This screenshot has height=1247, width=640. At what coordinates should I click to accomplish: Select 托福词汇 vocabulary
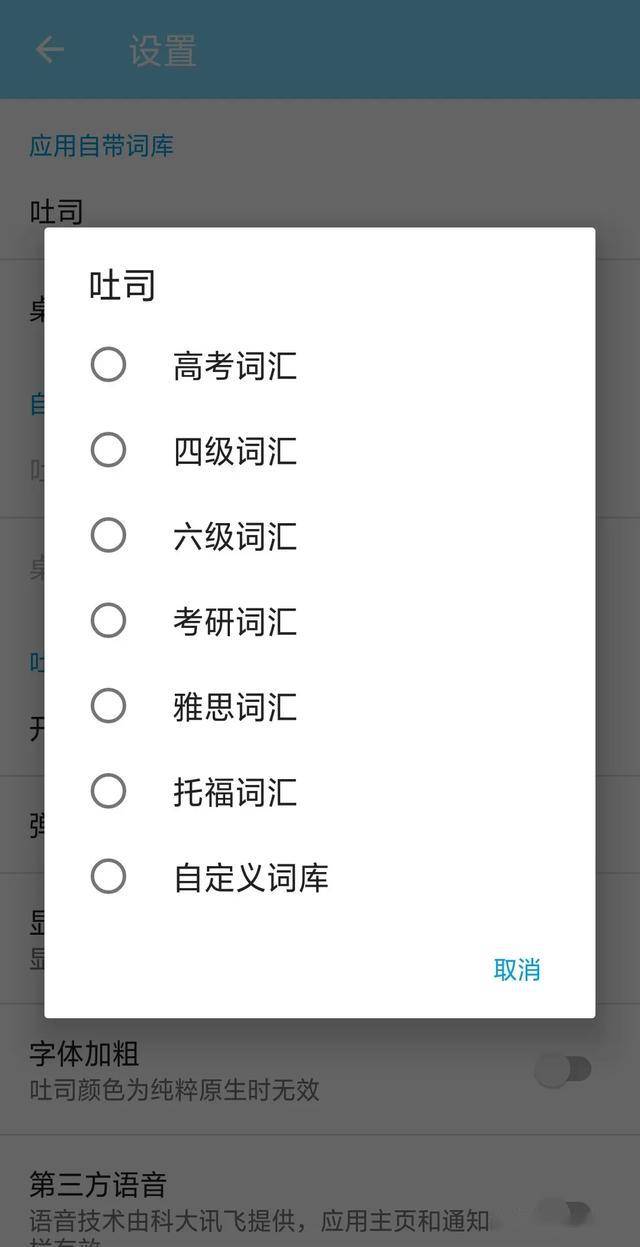tap(108, 792)
